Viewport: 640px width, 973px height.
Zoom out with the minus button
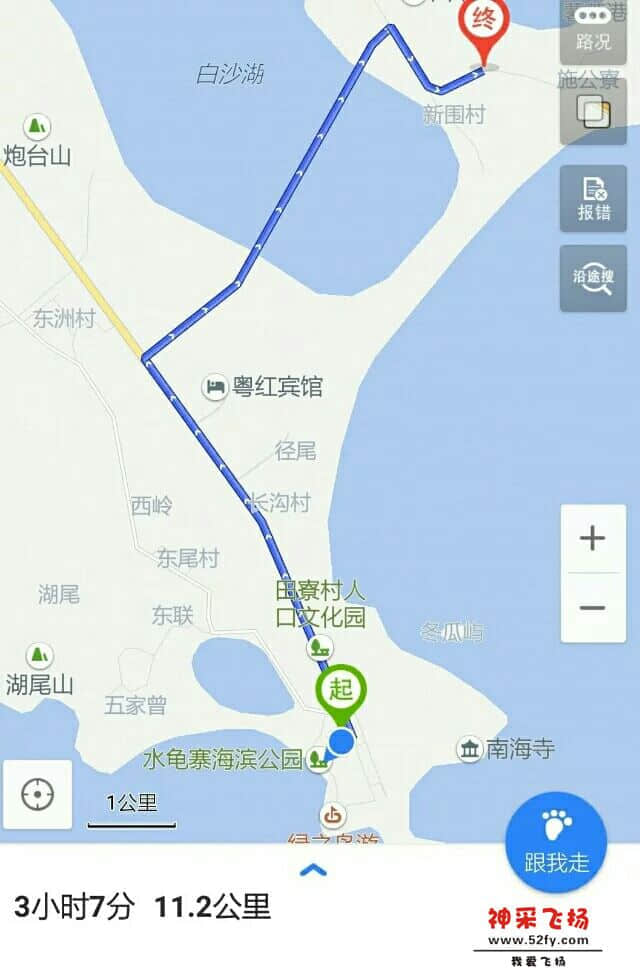[593, 608]
